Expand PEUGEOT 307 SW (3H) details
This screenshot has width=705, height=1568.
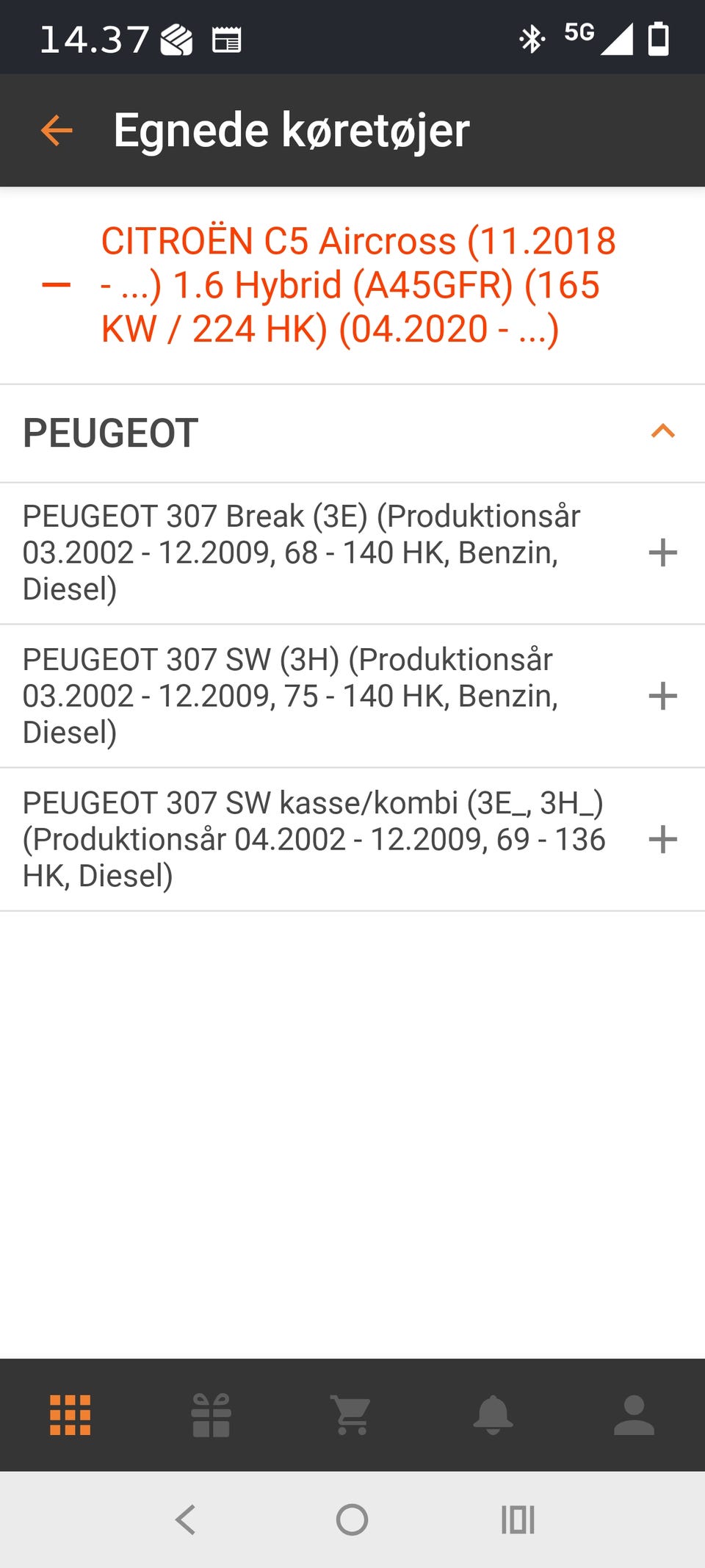click(x=662, y=696)
